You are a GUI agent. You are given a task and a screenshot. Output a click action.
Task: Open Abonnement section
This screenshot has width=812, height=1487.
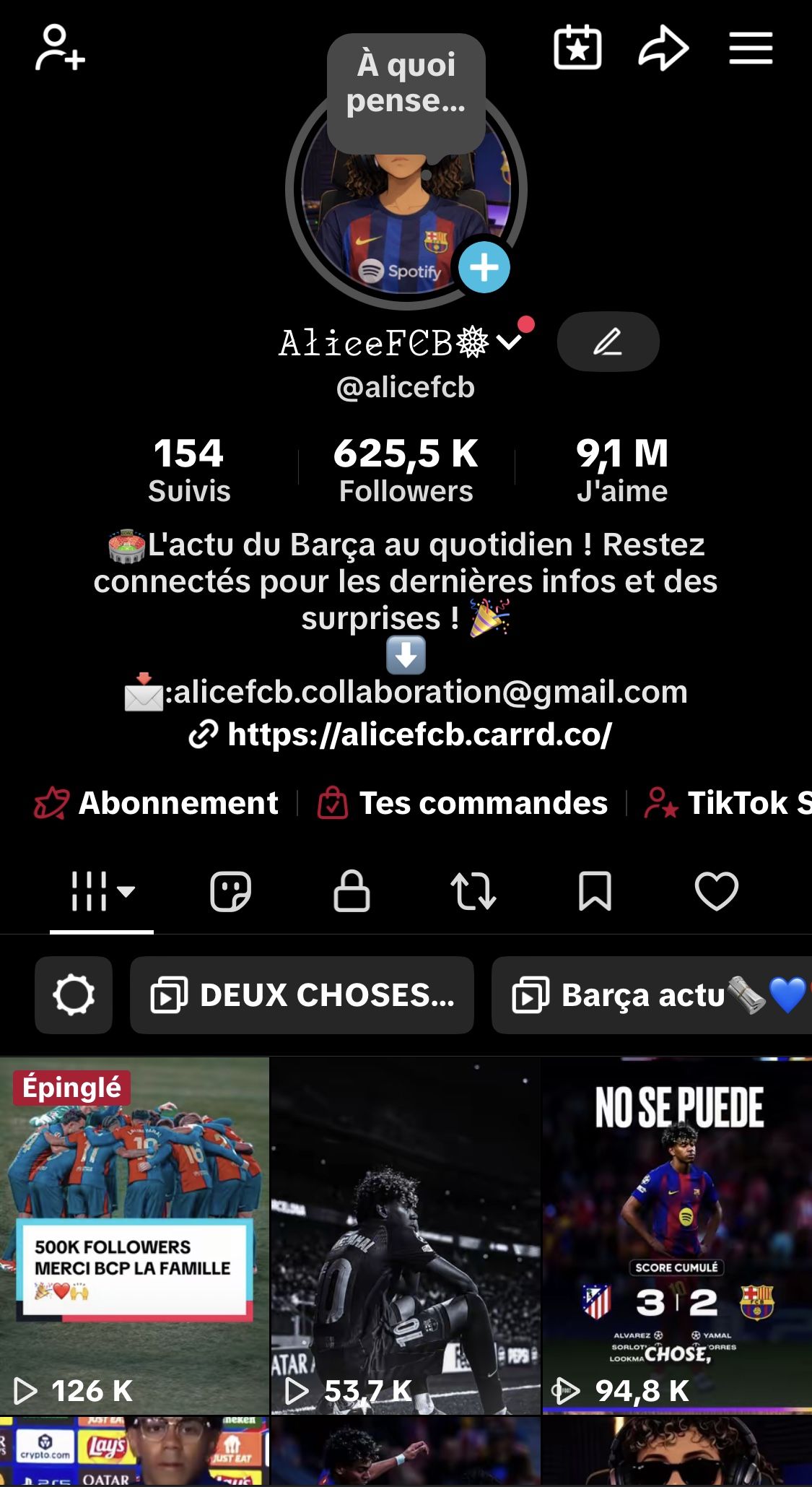pos(157,803)
